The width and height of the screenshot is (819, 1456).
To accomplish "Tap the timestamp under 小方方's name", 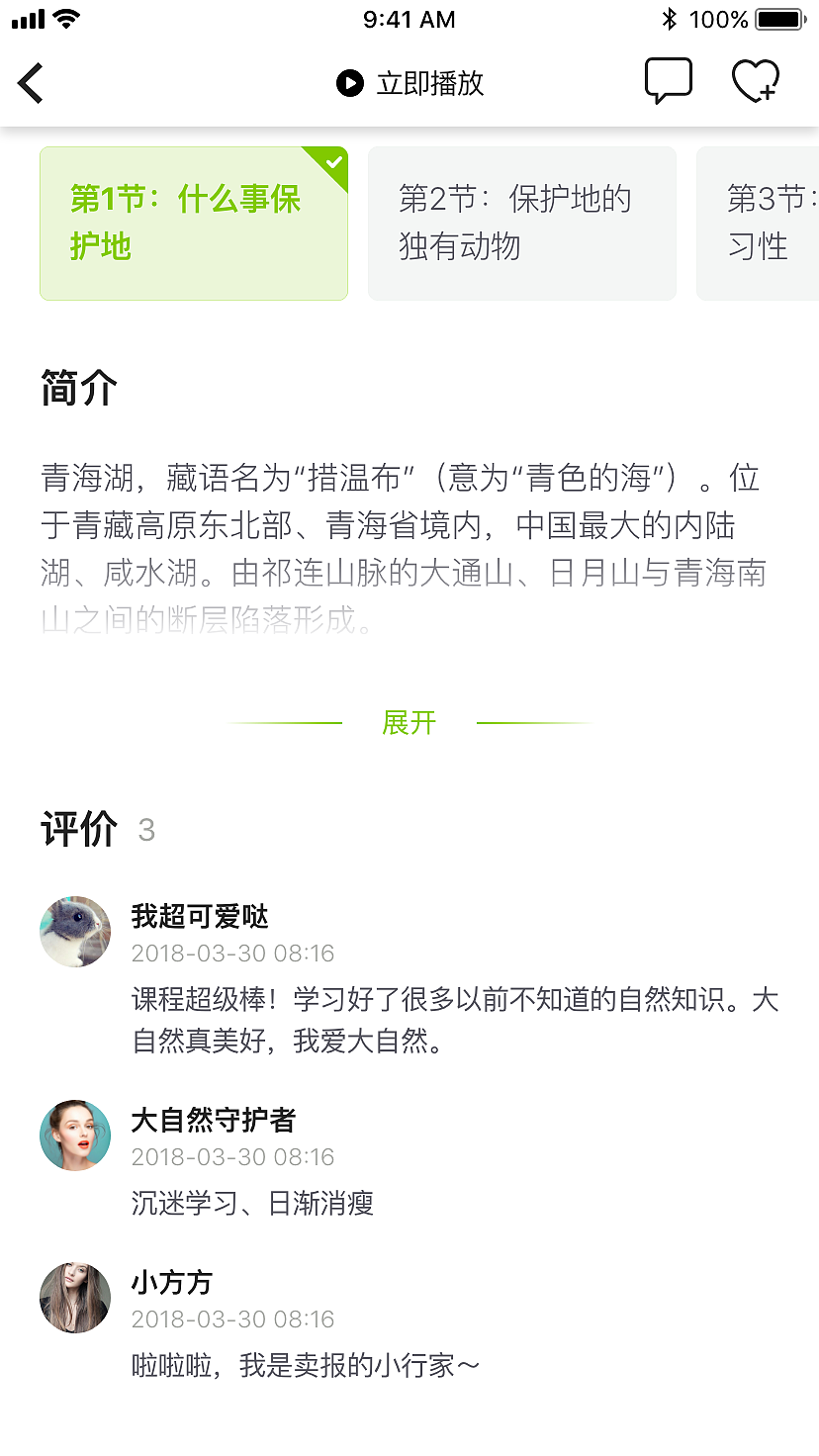I will click(232, 1319).
